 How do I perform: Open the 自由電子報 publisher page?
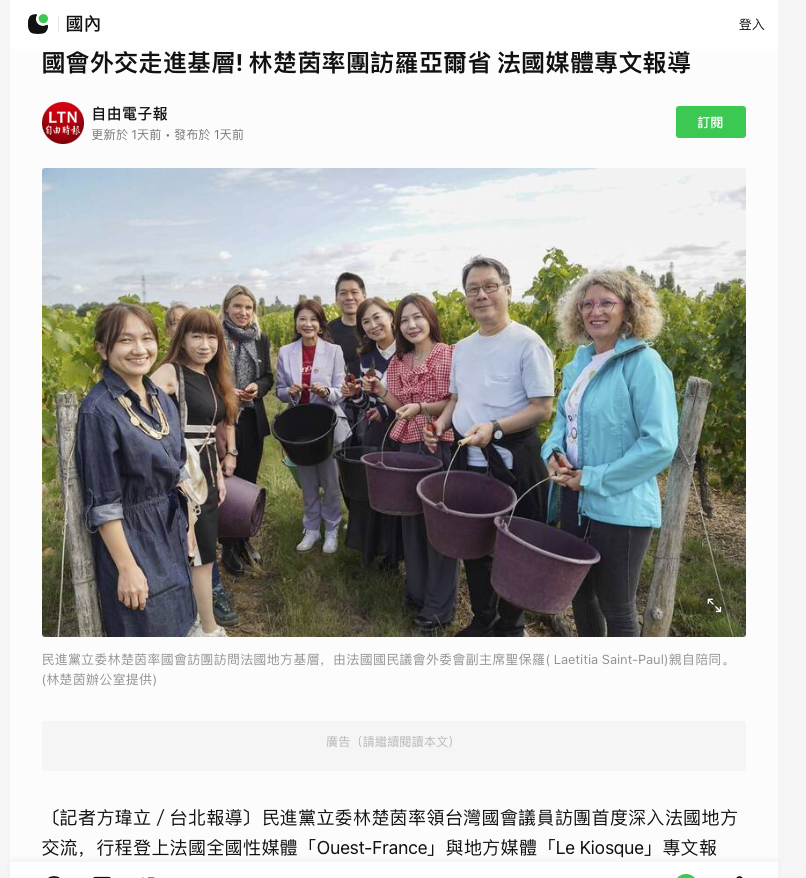(130, 114)
